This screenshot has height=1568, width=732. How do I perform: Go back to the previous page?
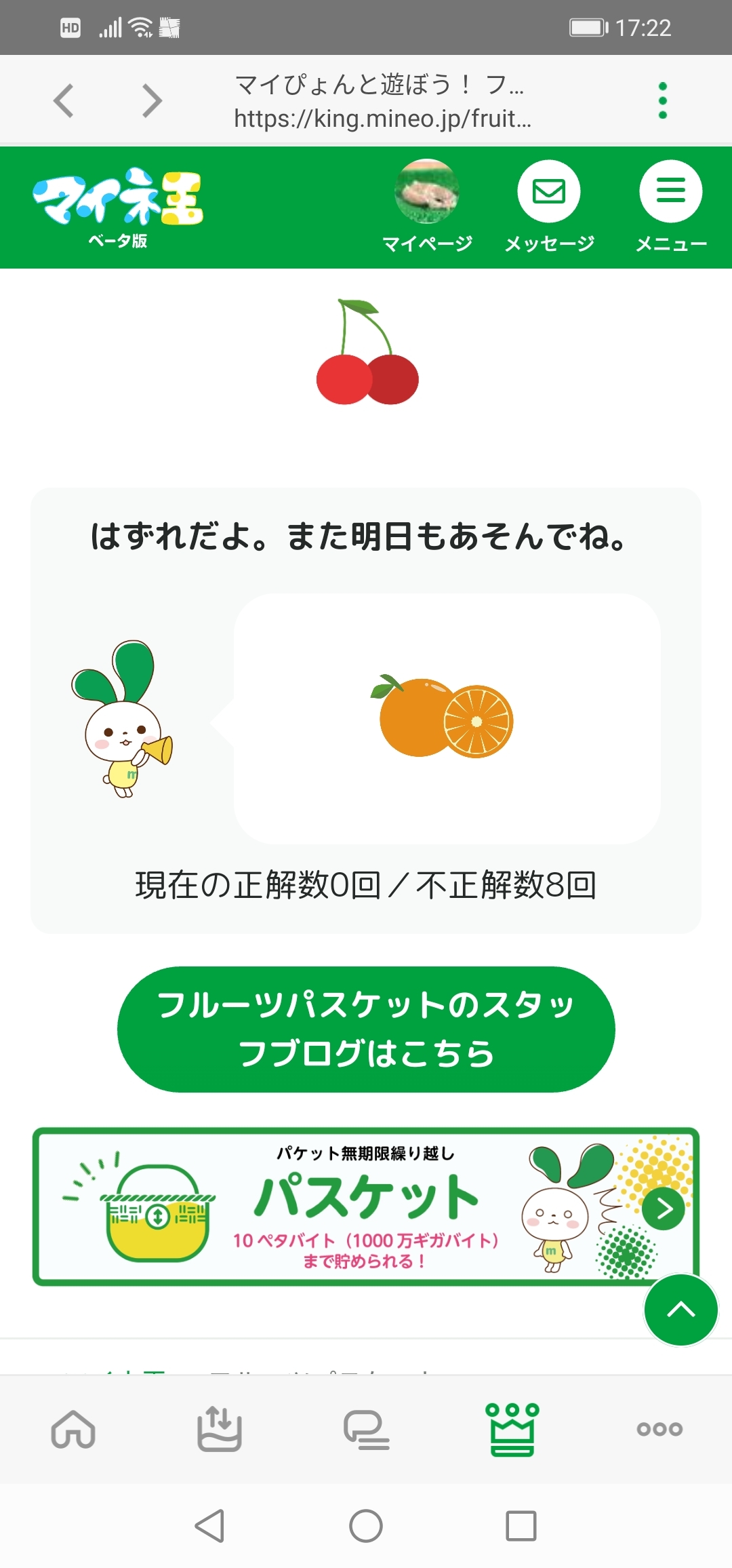[x=64, y=101]
